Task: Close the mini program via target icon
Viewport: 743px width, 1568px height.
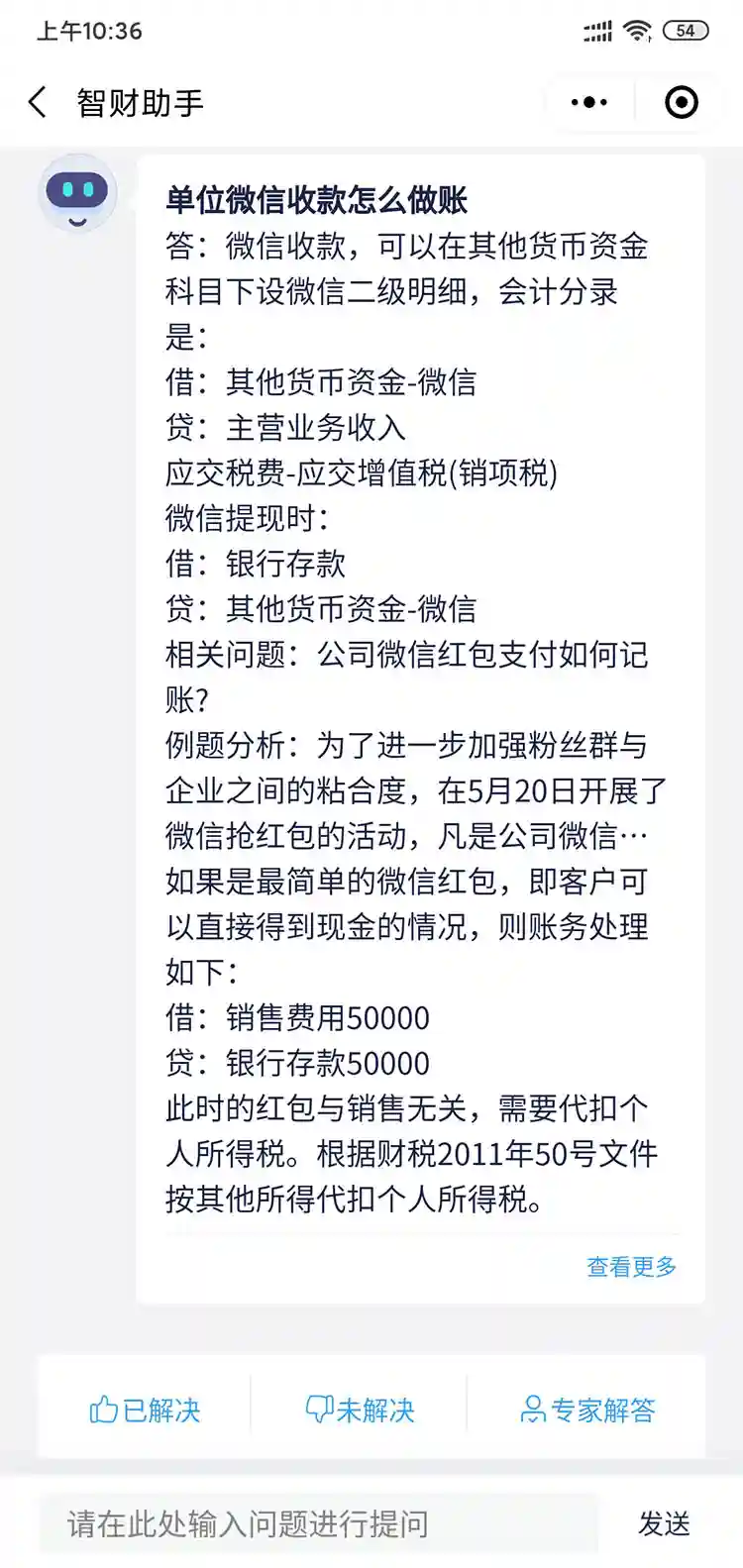Action: 681,102
